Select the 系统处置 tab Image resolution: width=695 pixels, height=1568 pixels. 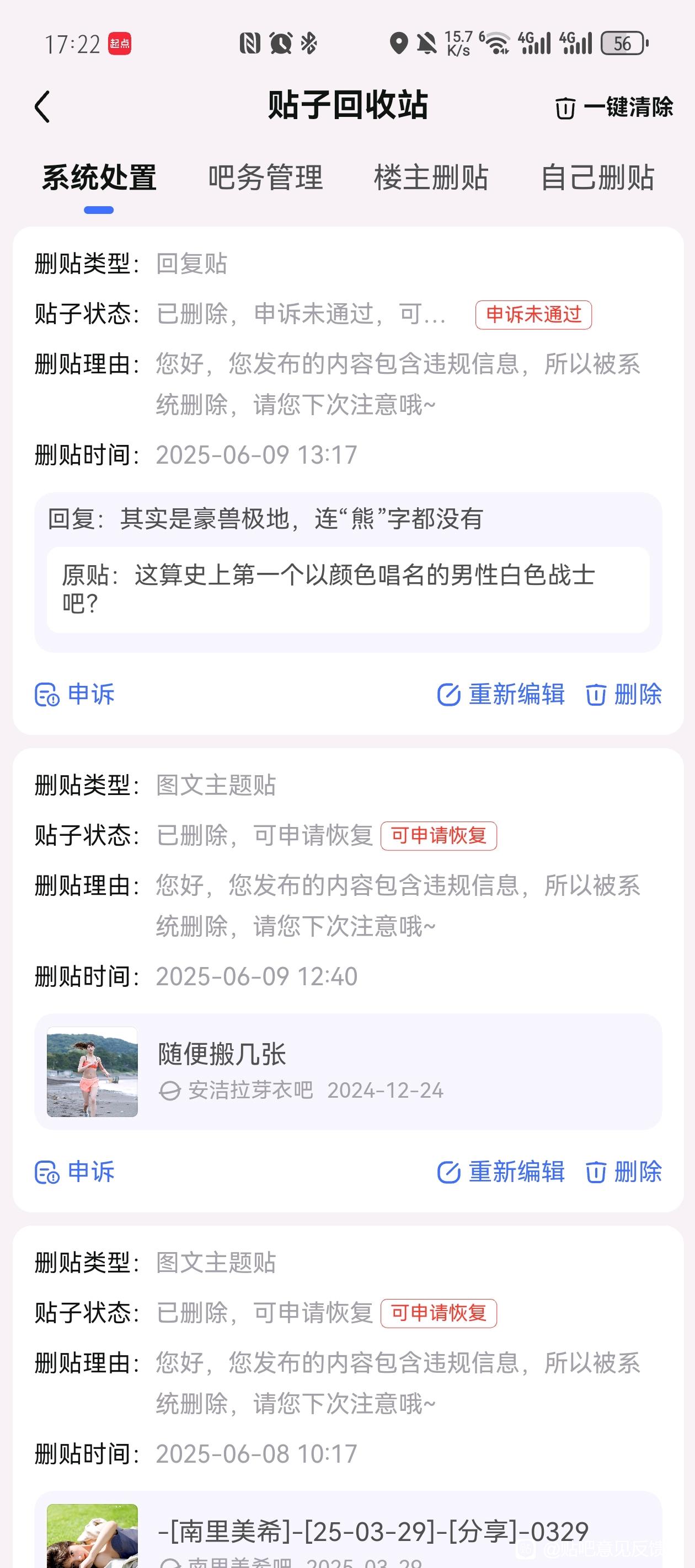99,178
